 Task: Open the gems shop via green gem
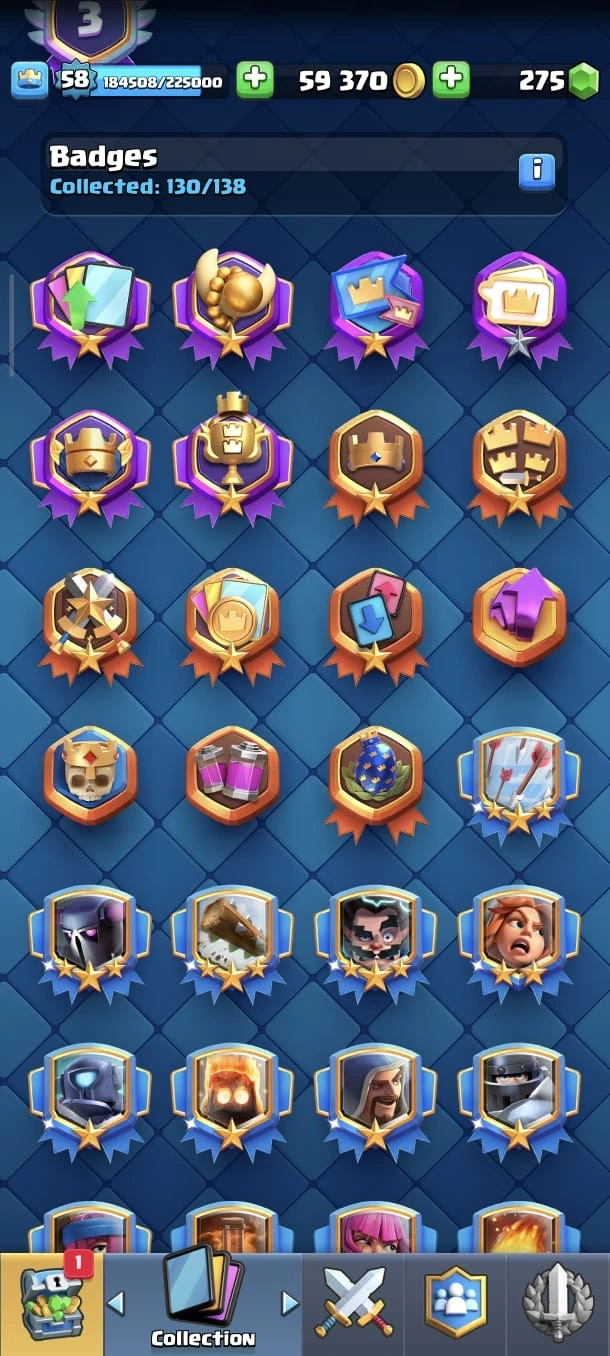pos(583,81)
